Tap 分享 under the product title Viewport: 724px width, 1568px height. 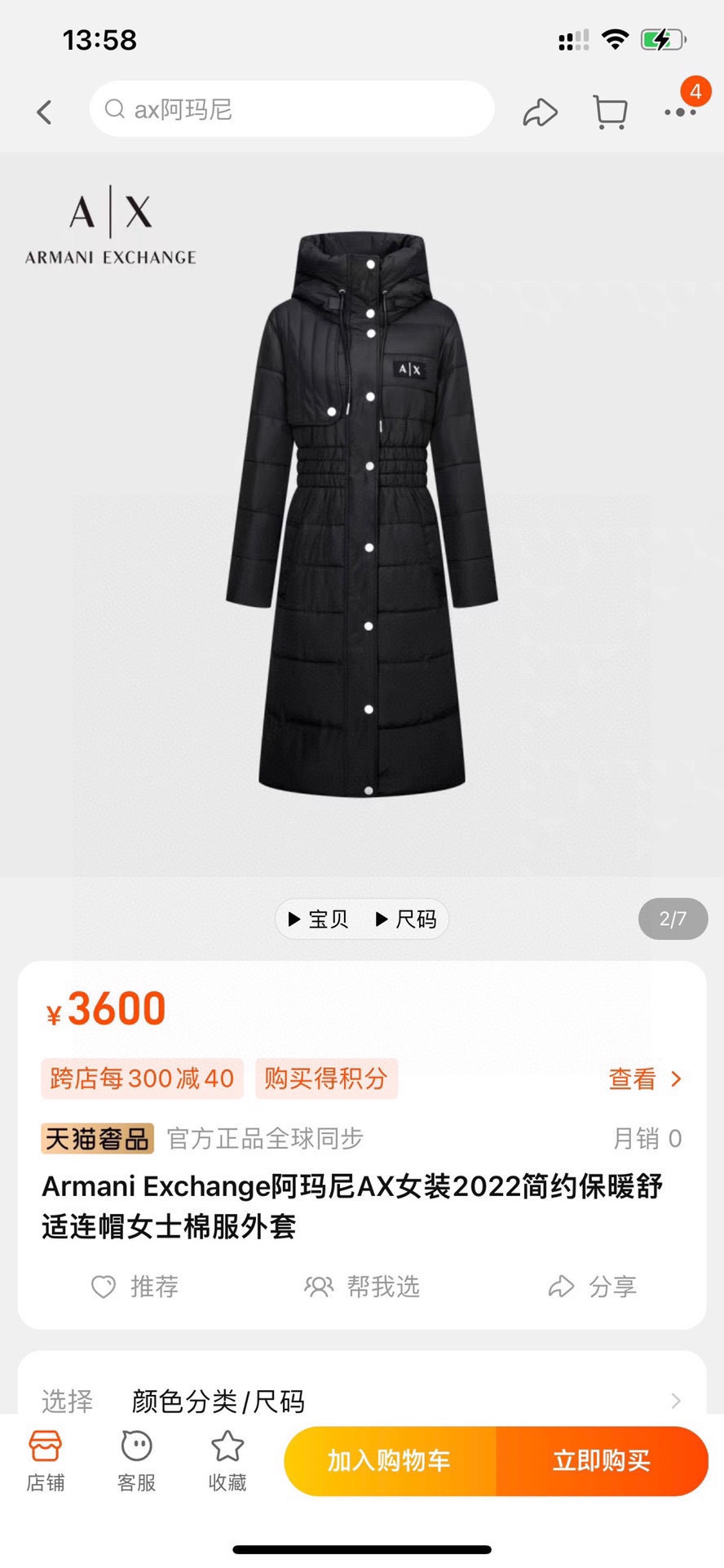[x=593, y=1287]
